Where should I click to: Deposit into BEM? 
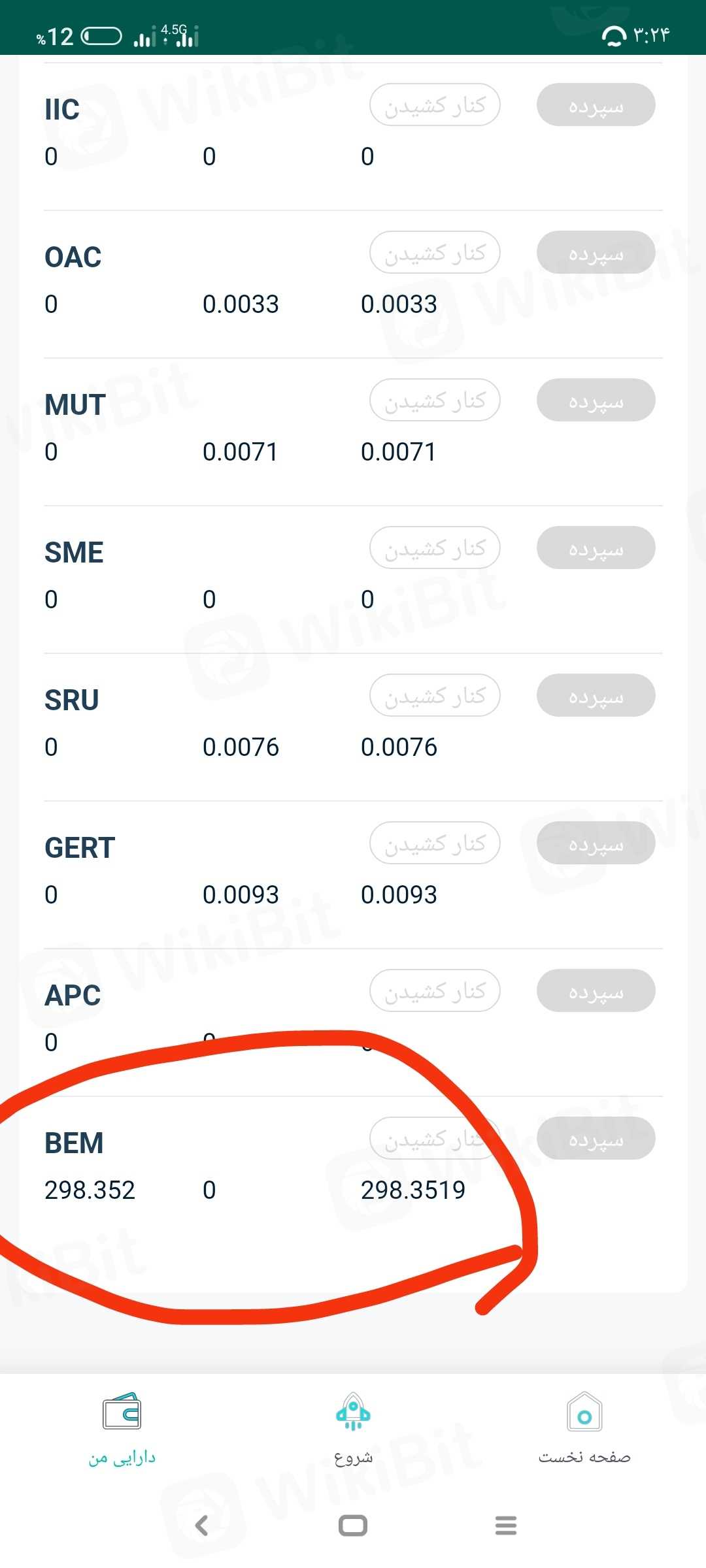coord(596,1138)
